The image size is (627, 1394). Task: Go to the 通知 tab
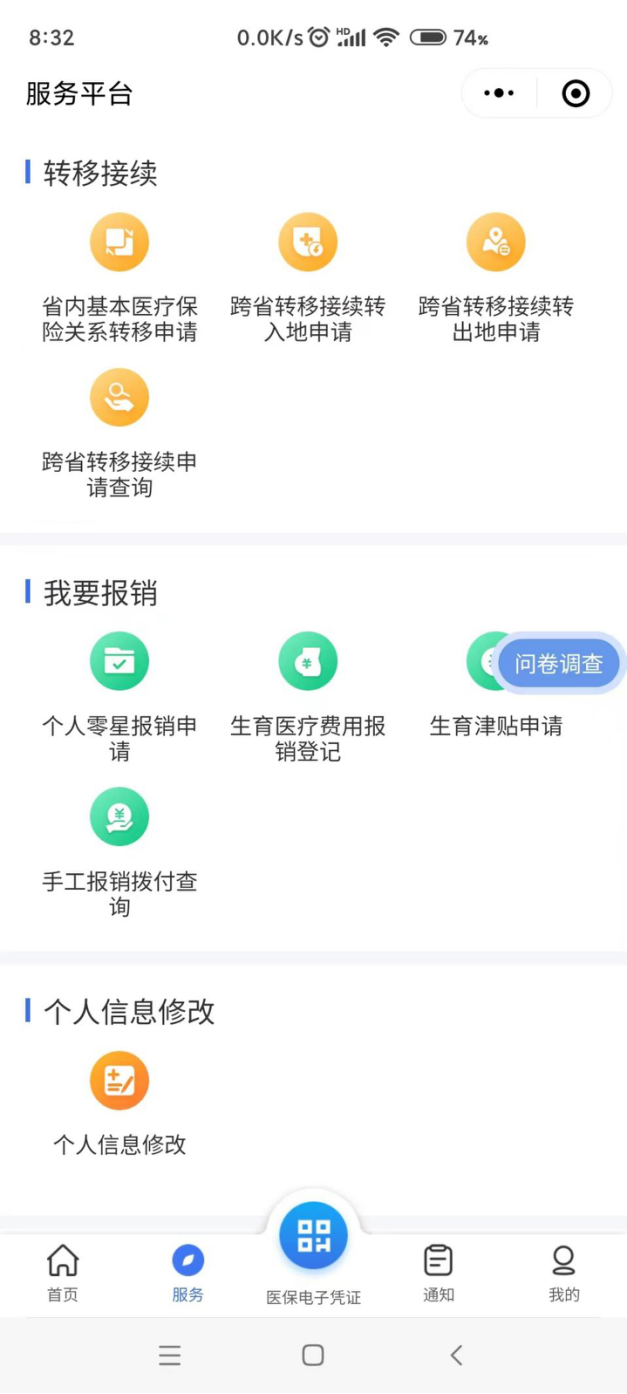click(x=438, y=1271)
